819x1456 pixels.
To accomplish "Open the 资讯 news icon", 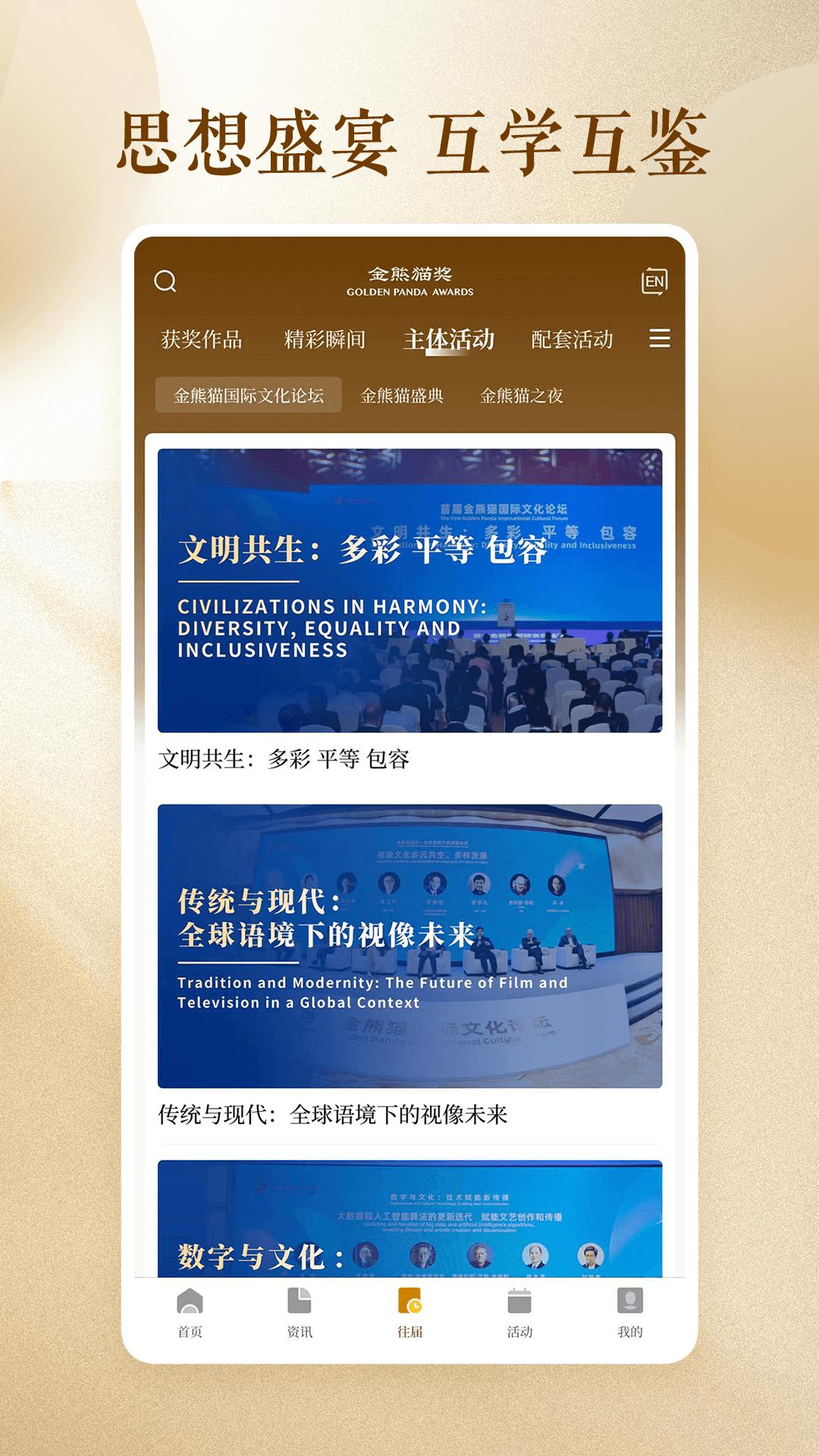I will (299, 1304).
